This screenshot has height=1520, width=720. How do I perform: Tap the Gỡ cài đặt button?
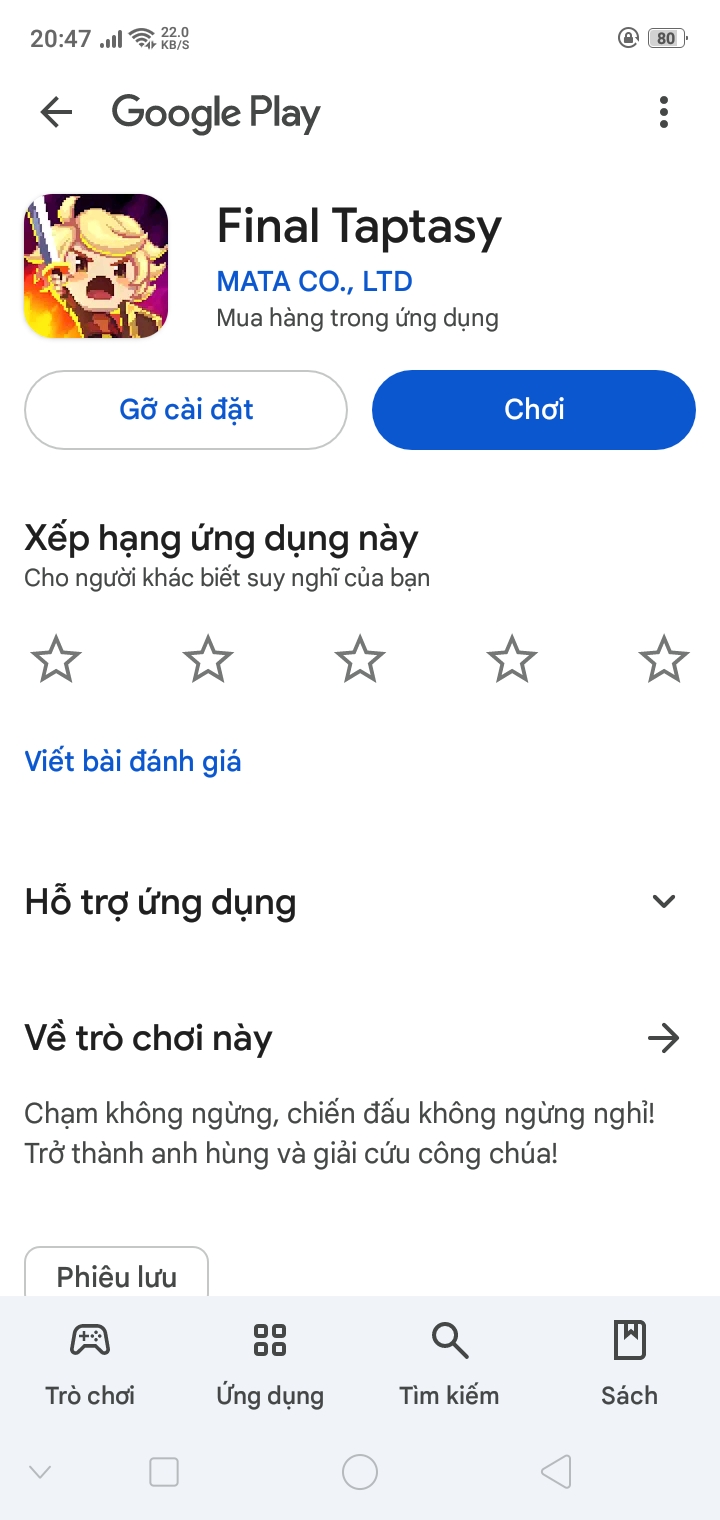point(186,410)
